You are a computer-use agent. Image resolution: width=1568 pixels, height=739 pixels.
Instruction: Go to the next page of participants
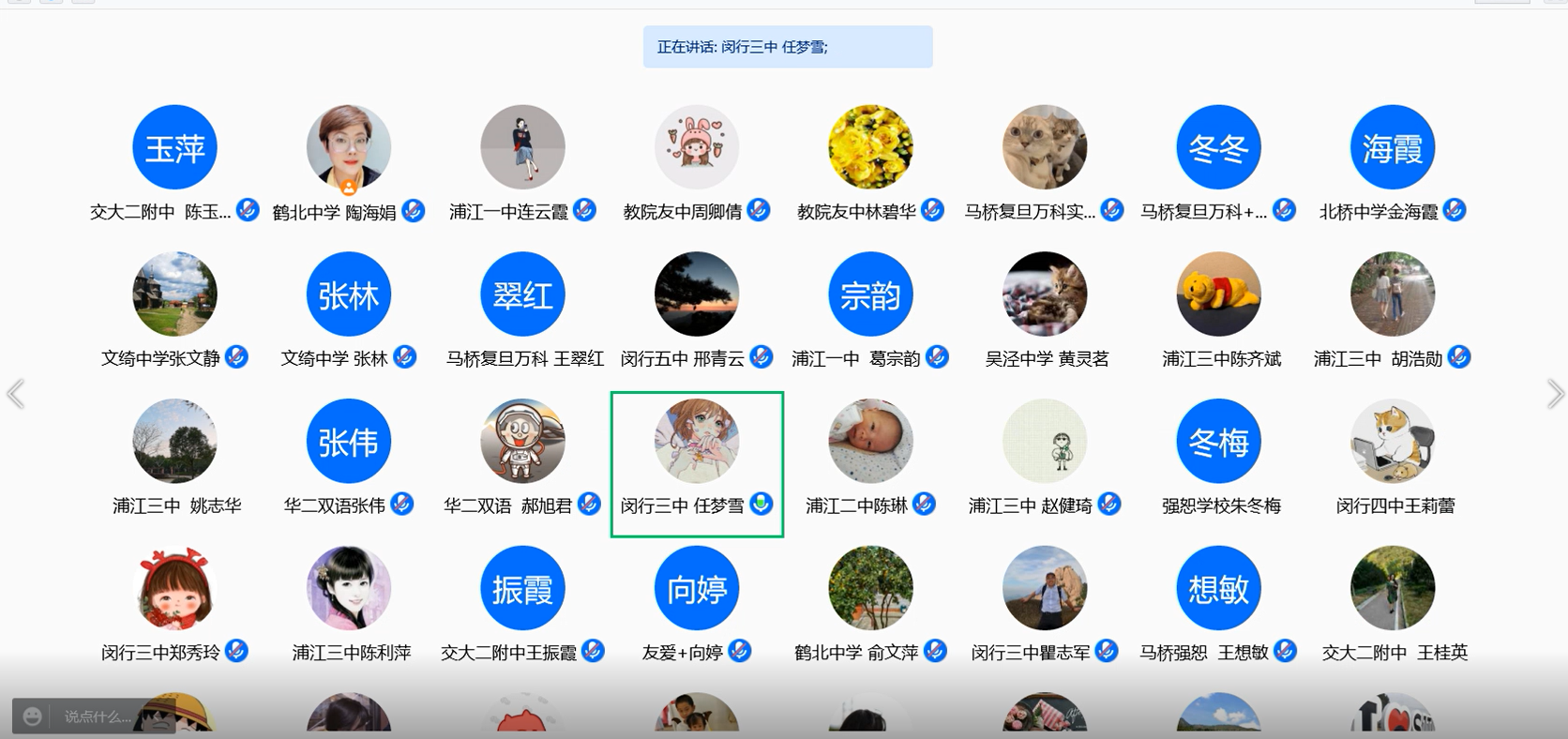coord(1555,394)
